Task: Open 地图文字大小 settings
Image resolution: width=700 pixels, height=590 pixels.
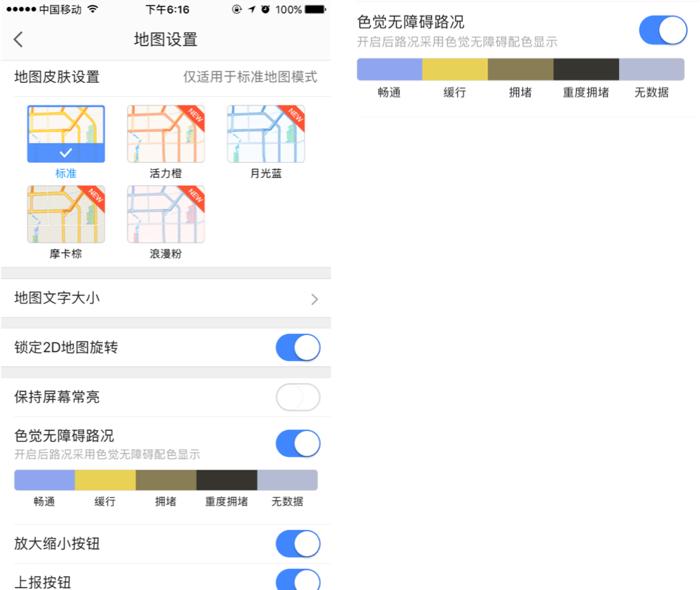Action: coord(165,298)
